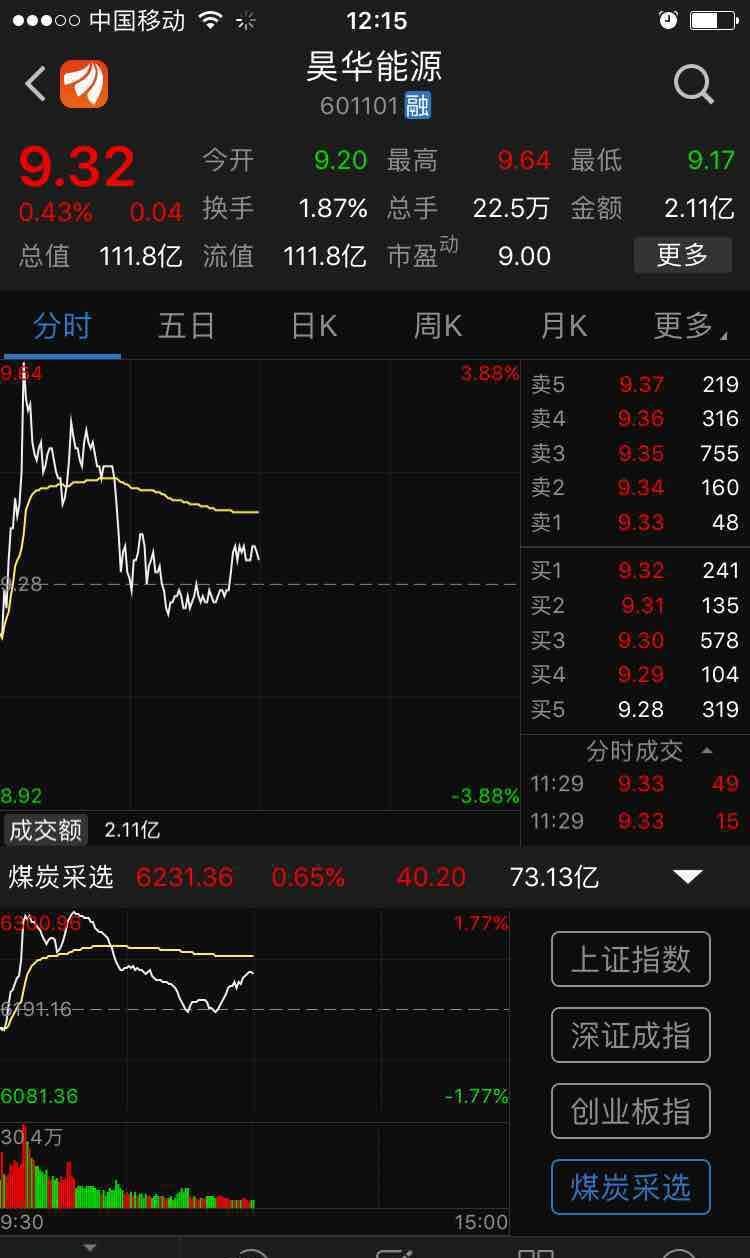This screenshot has height=1258, width=750.
Task: Expand the 煤炭采选 sector details arrow
Action: [688, 876]
